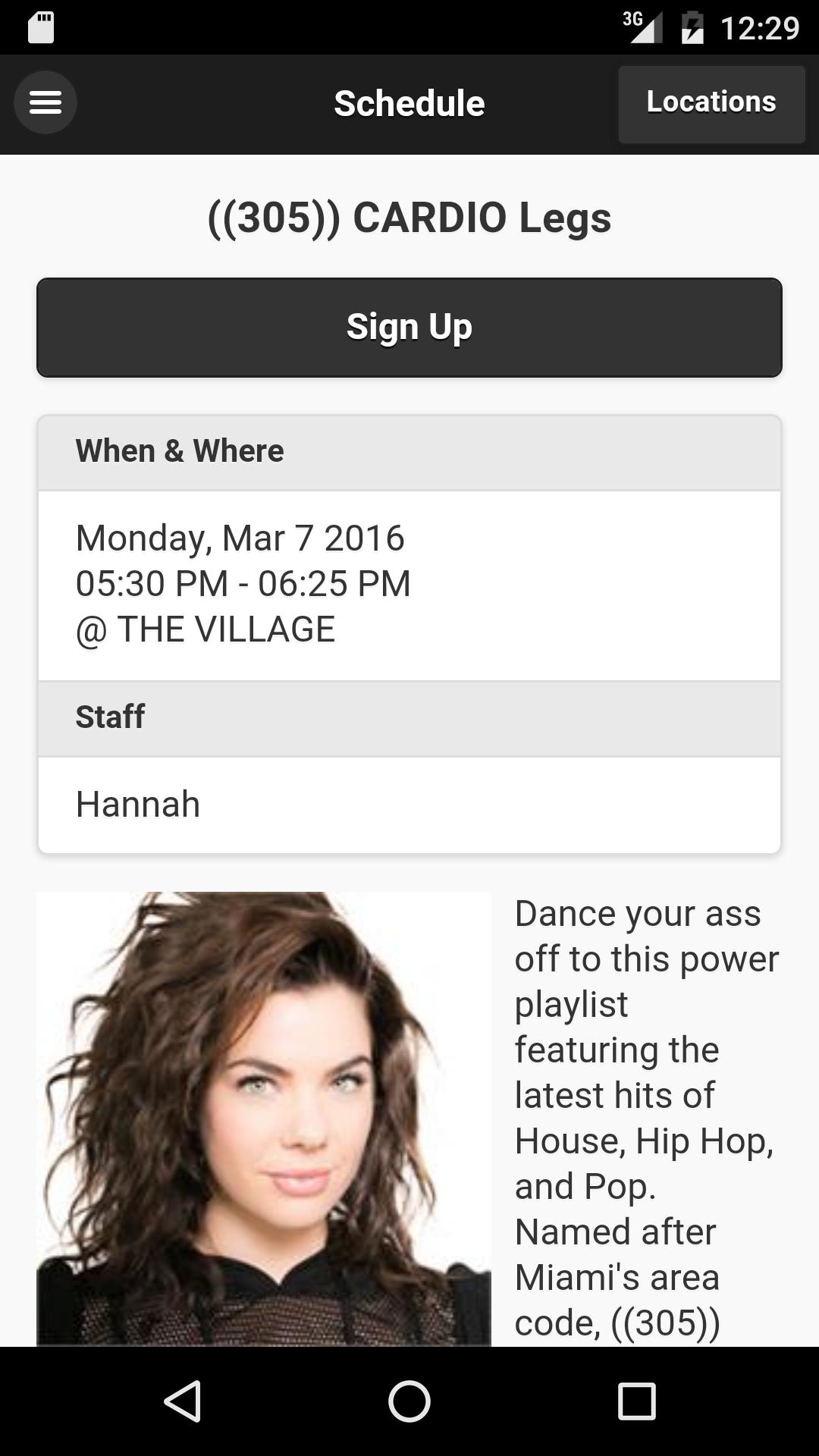Tap the battery charging icon
Viewport: 819px width, 1456px height.
692,24
